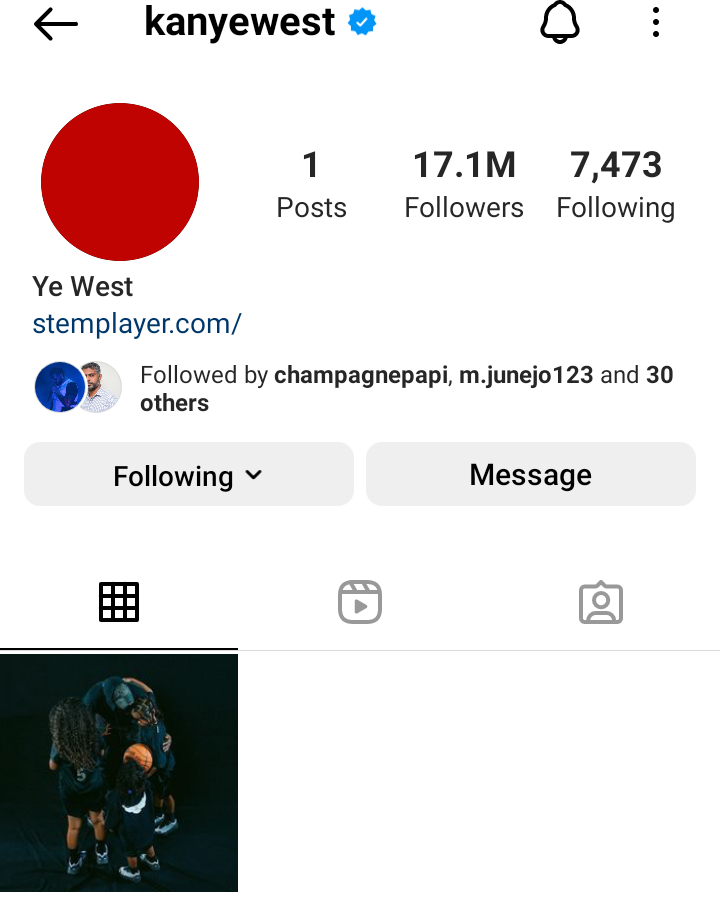The image size is (720, 897).
Task: View the red profile picture
Action: (120, 182)
